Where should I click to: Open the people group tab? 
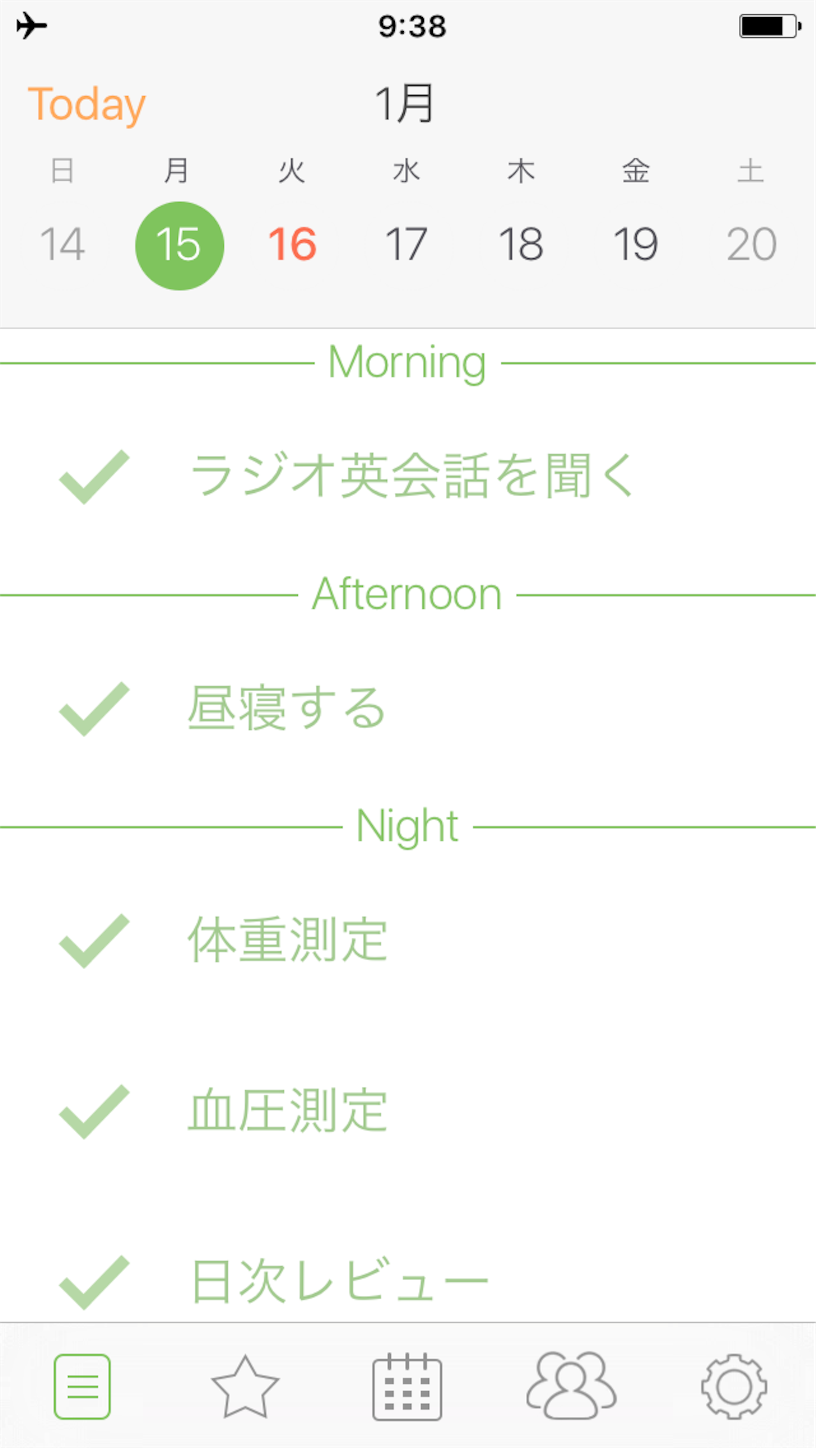571,1383
